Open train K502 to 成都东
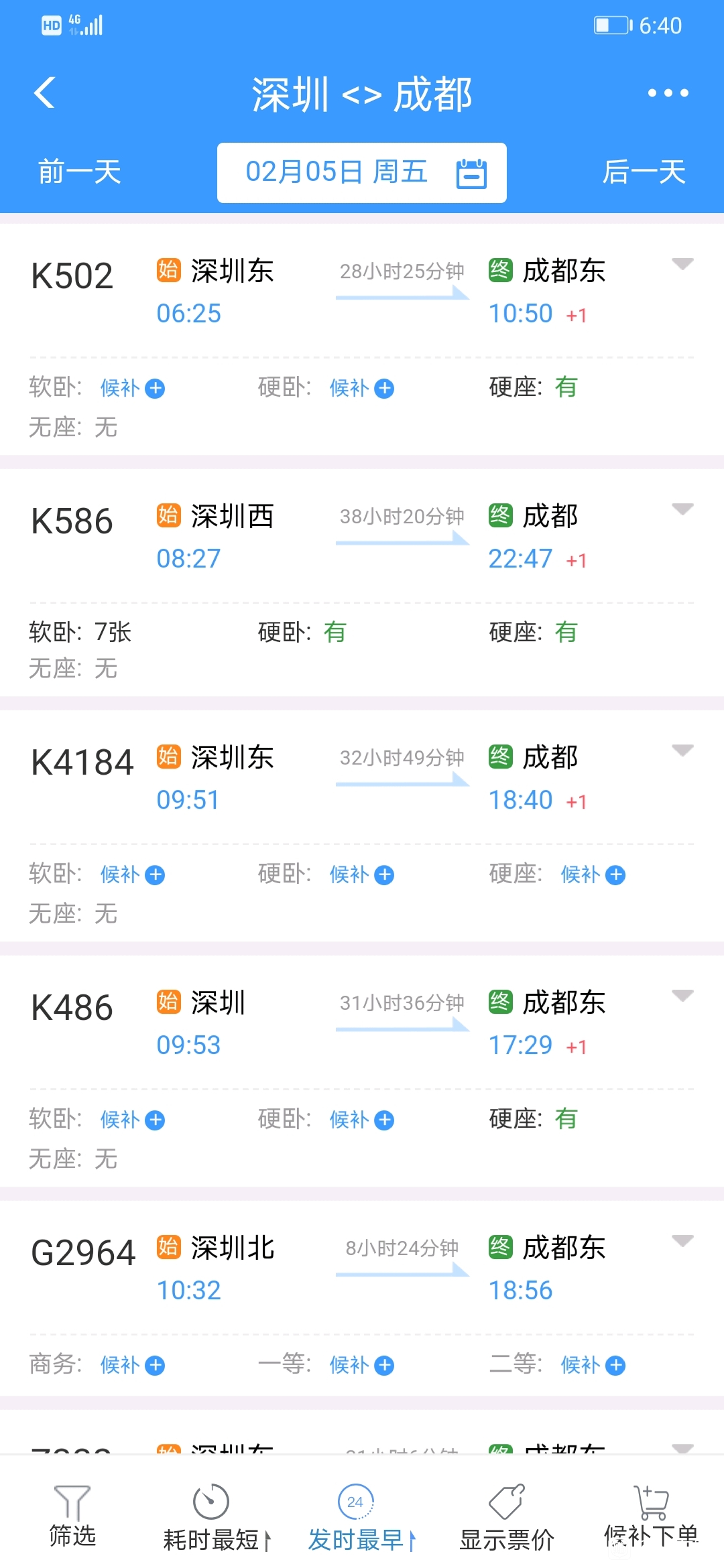The height and width of the screenshot is (1568, 724). (x=362, y=340)
